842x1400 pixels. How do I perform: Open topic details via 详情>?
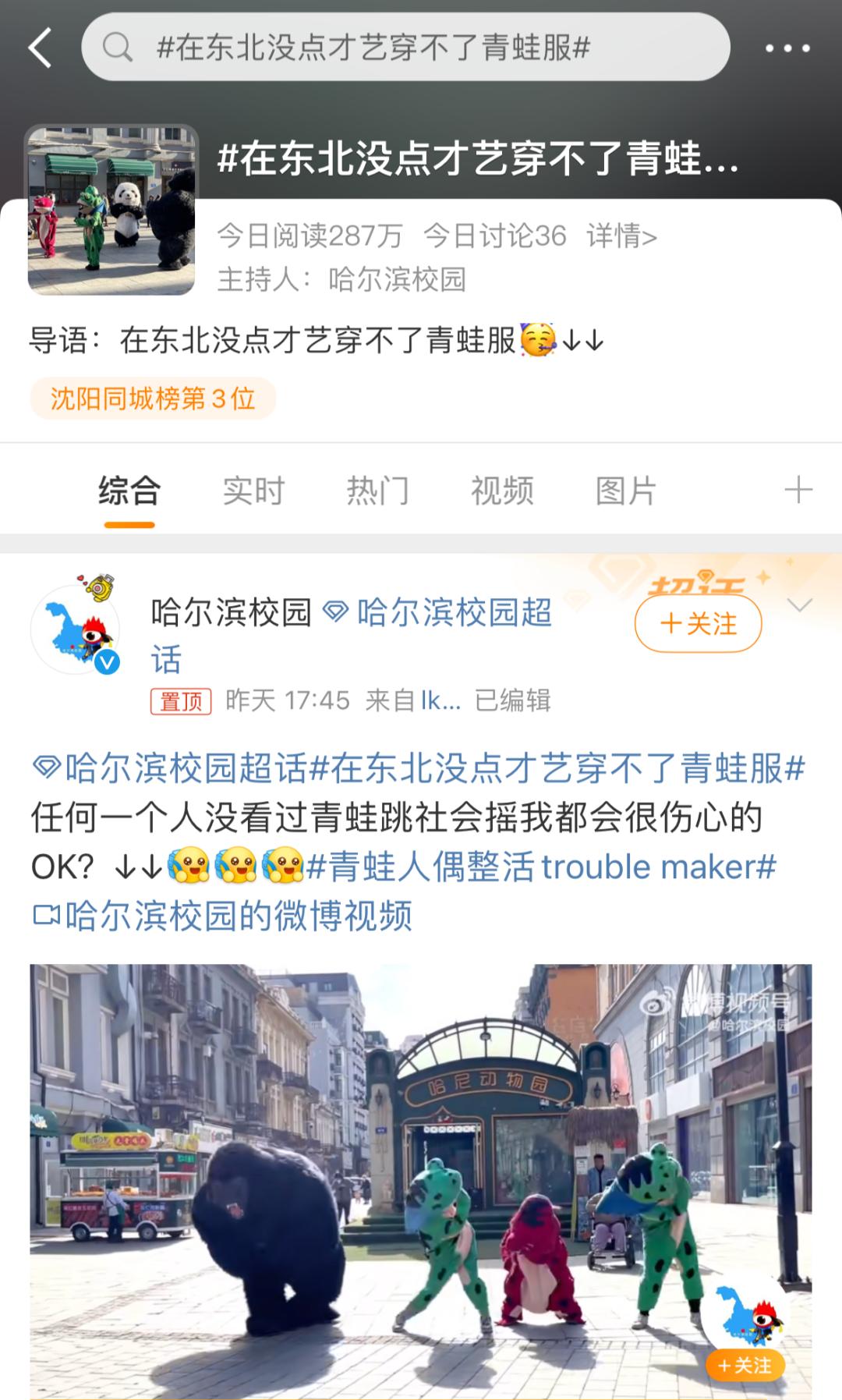621,236
